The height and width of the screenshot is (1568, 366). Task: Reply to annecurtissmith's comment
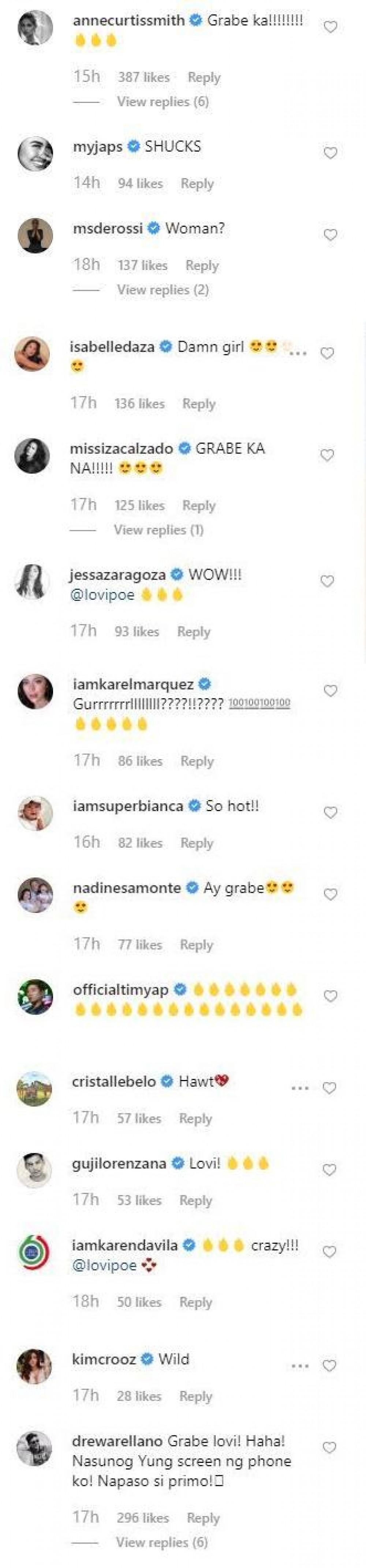[x=203, y=77]
